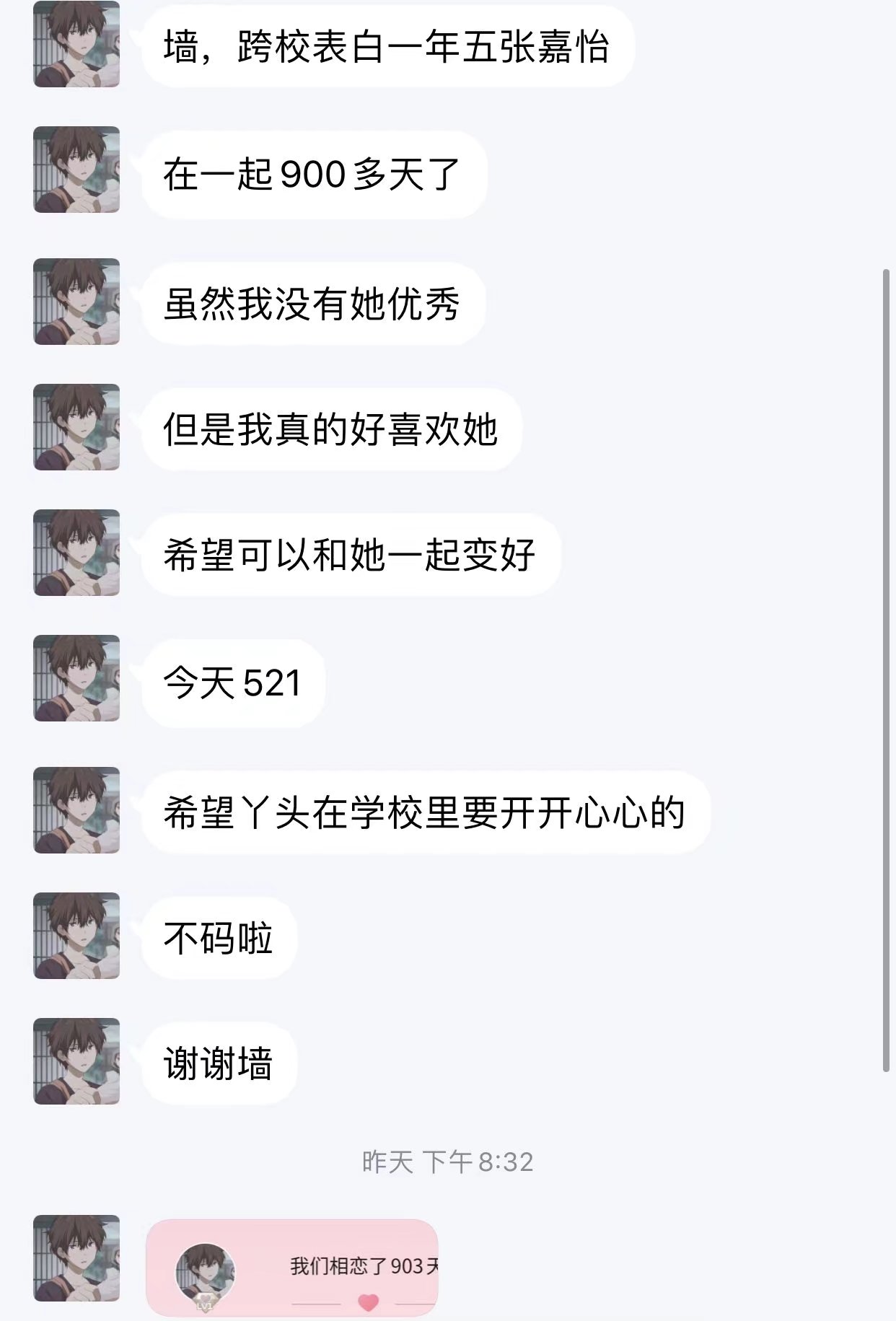
Task: Open the pink '我们相恋了903天' shared card
Action: (x=292, y=1266)
